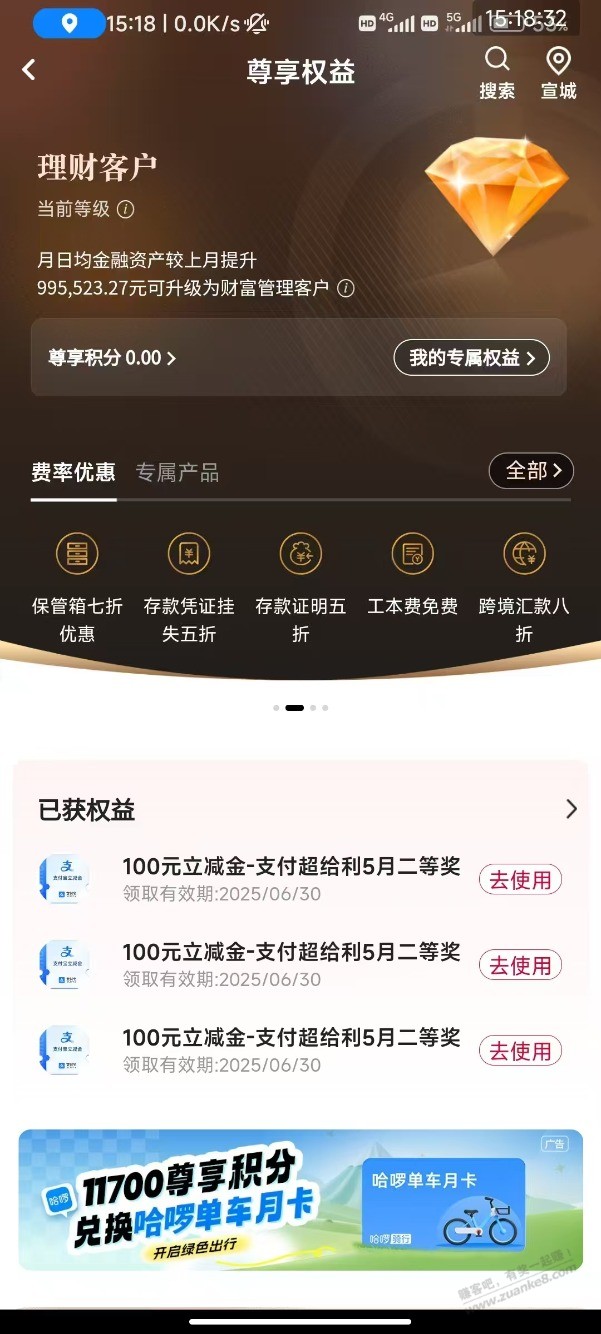View 全部 benefits
The width and height of the screenshot is (601, 1334).
(x=530, y=470)
